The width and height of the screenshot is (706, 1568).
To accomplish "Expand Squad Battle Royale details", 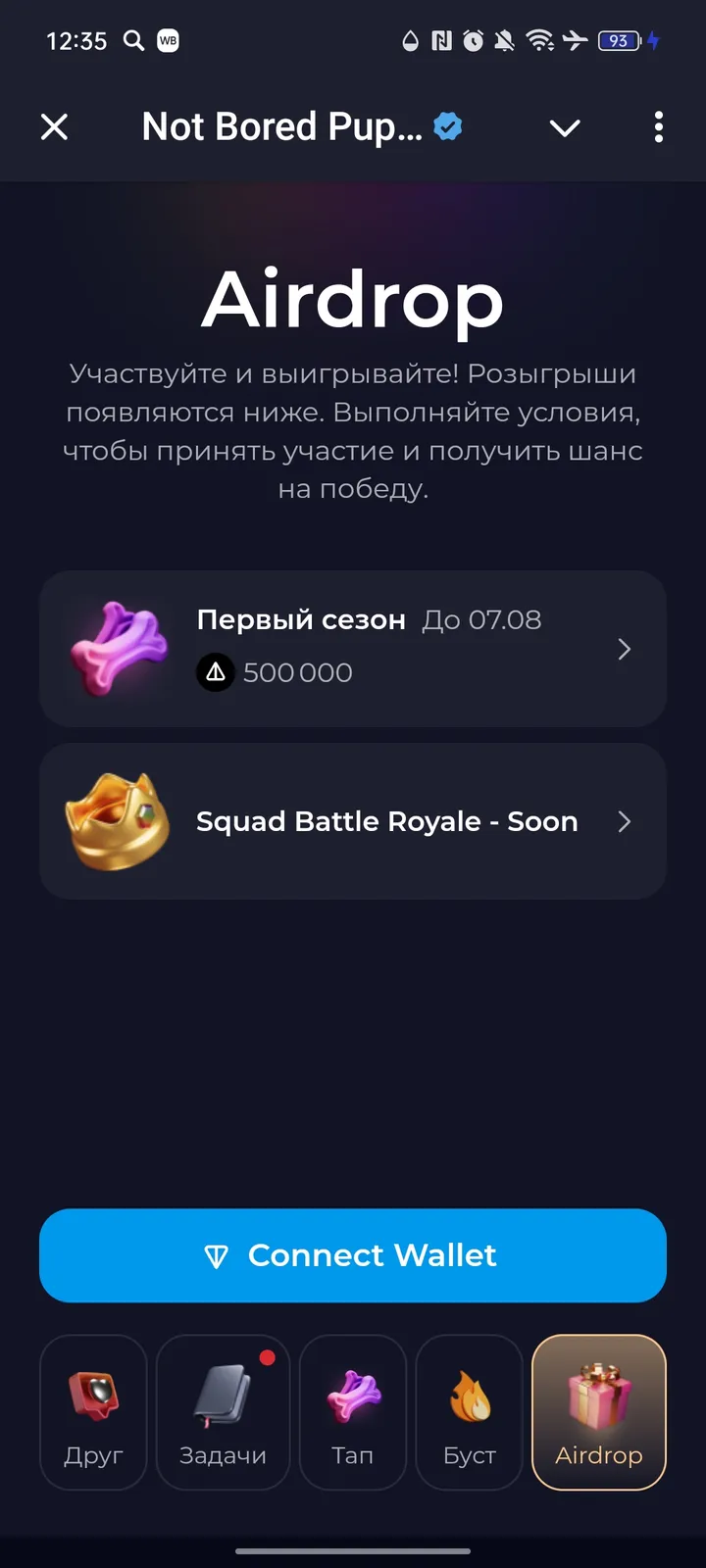I will click(x=625, y=821).
